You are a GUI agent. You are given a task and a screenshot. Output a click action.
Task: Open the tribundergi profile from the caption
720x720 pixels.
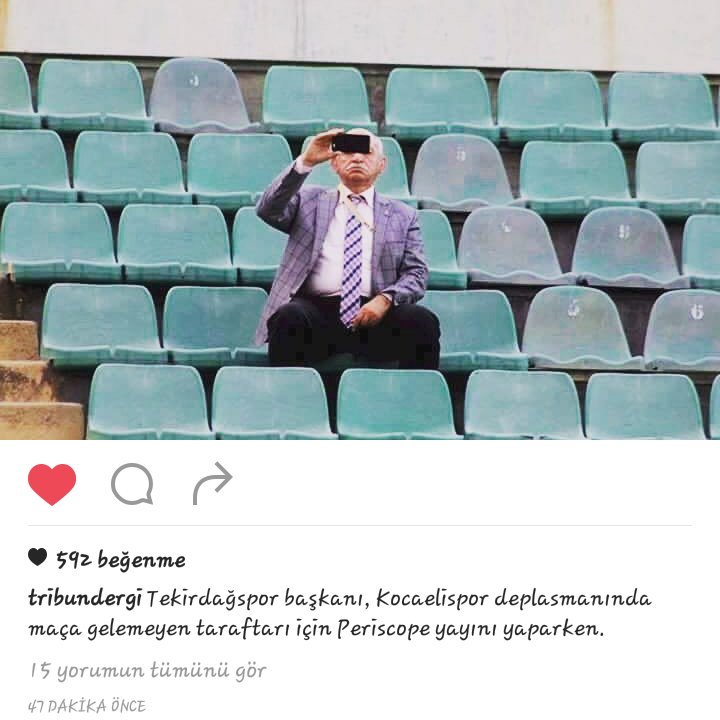[x=85, y=599]
